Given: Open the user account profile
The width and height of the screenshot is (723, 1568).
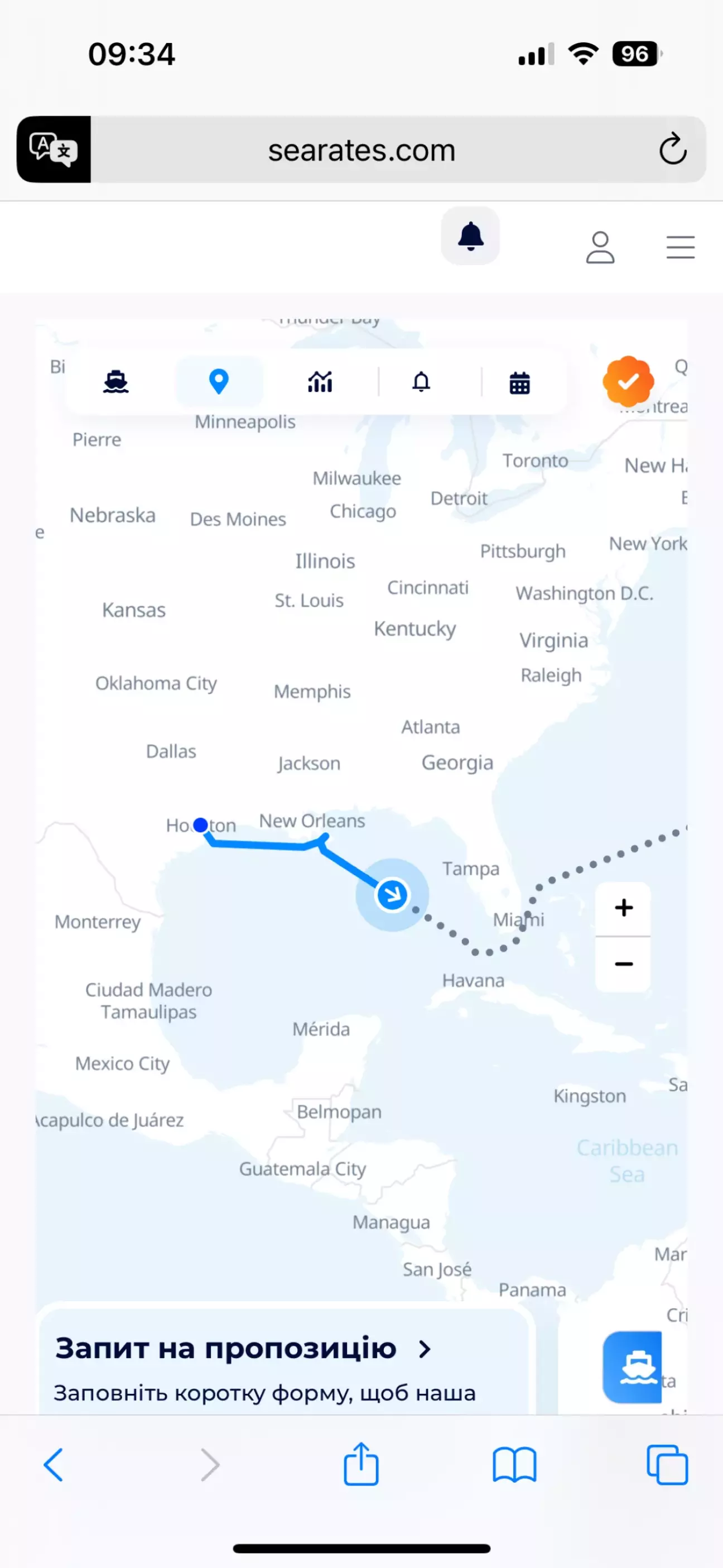Looking at the screenshot, I should pos(600,247).
